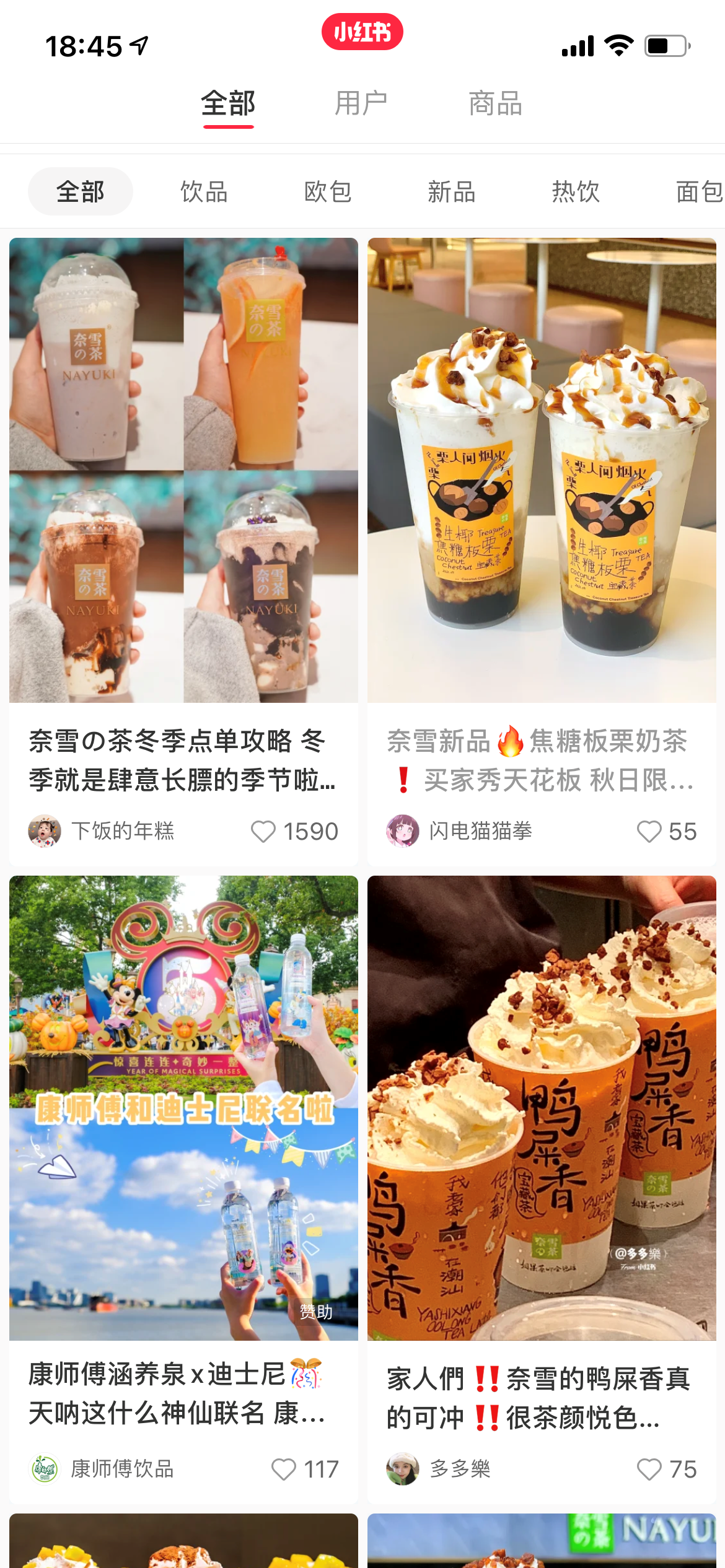Switch to the 用户 tab
The image size is (725, 1568).
[361, 103]
